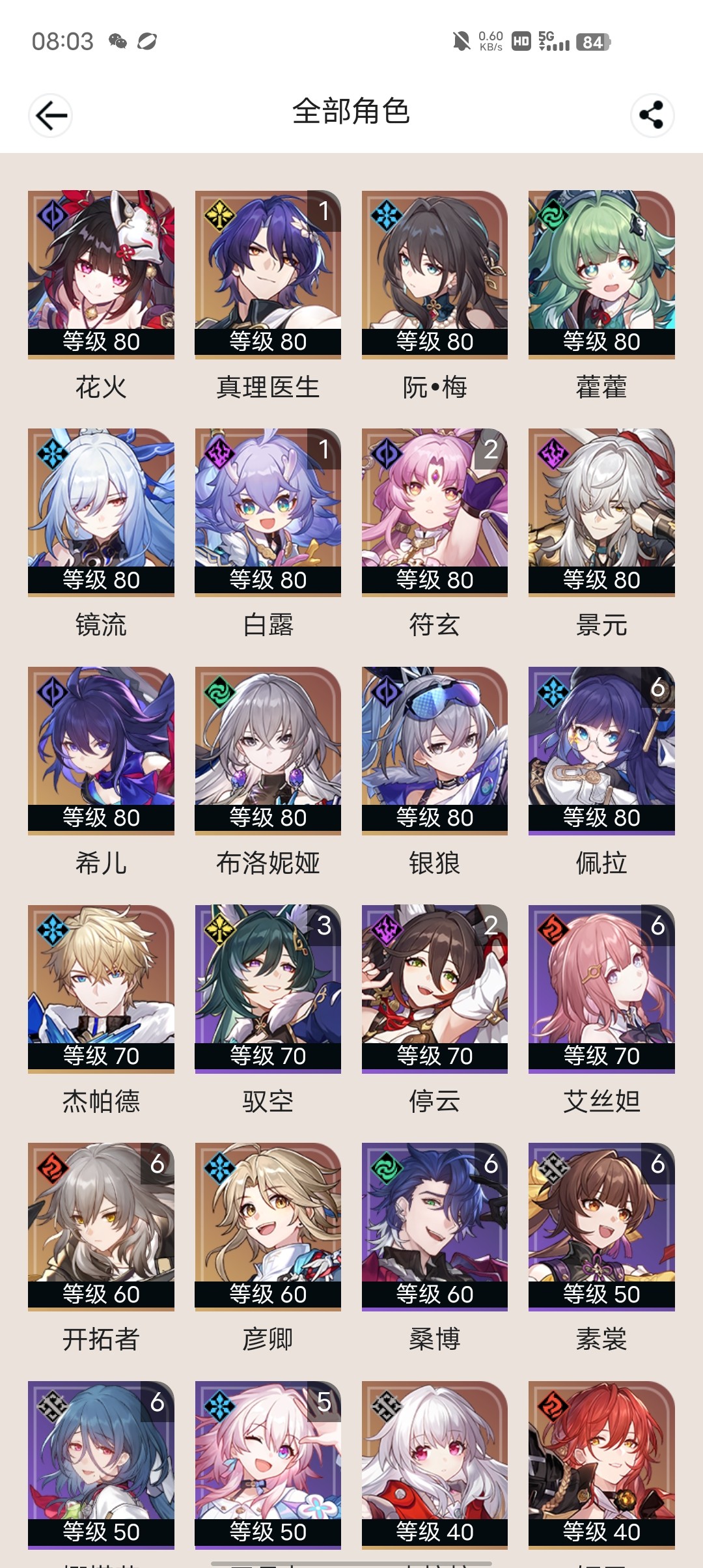
Task: Tap the 停云 character tile
Action: click(x=434, y=988)
